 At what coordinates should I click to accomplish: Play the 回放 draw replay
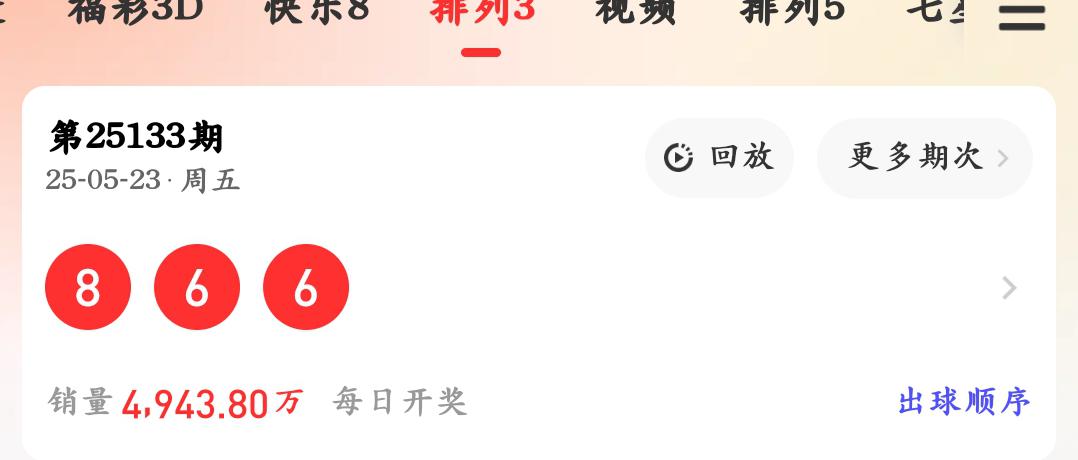(x=719, y=158)
